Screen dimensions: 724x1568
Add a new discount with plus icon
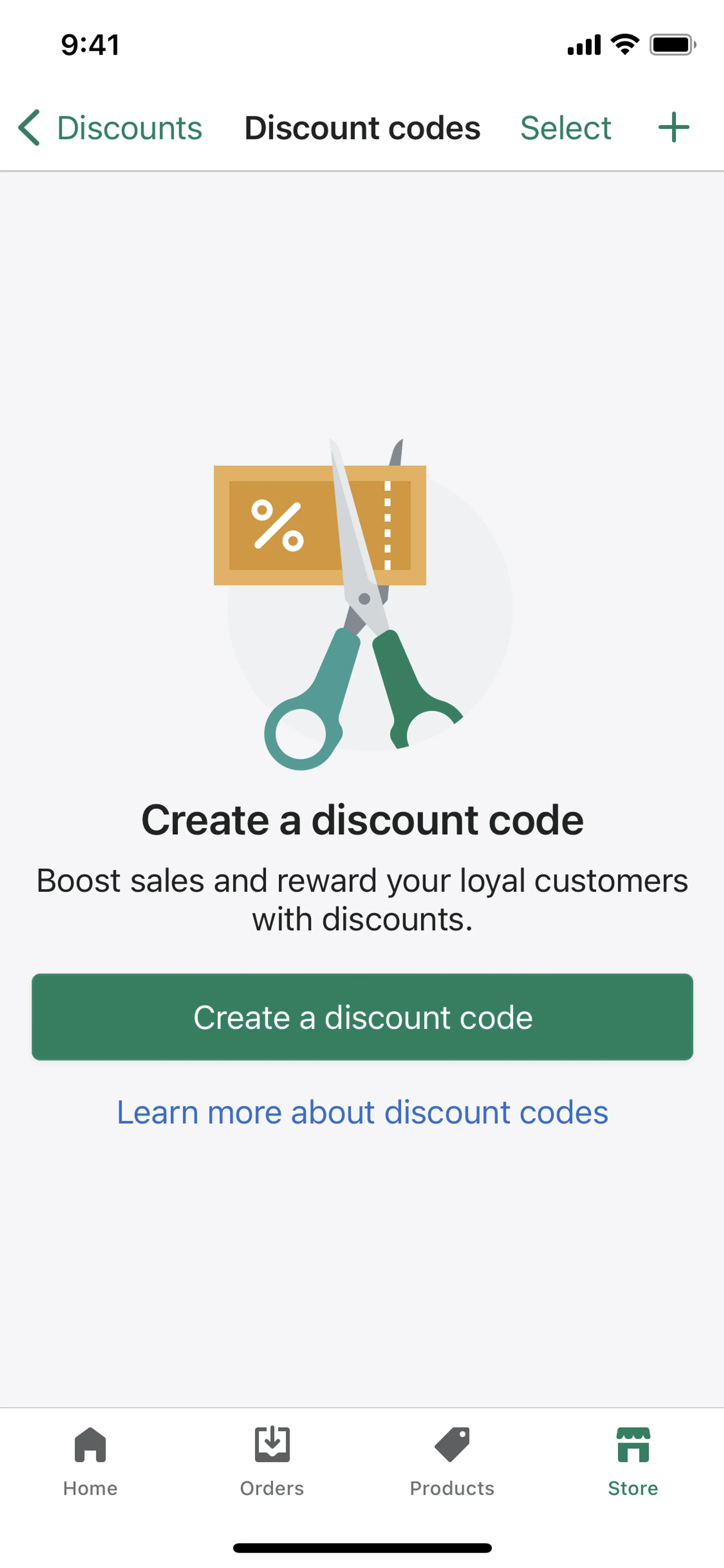click(x=673, y=128)
